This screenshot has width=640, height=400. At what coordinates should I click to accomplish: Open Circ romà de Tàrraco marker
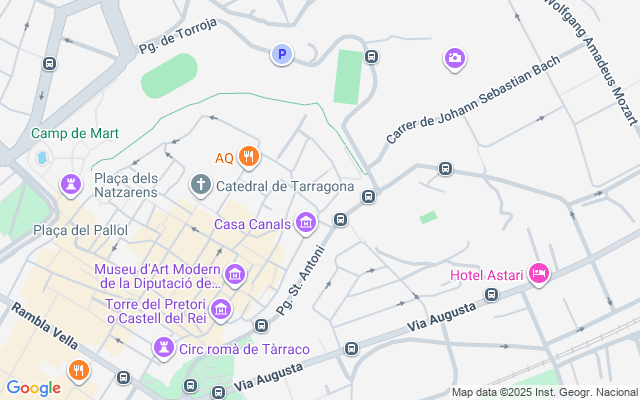[x=164, y=348]
